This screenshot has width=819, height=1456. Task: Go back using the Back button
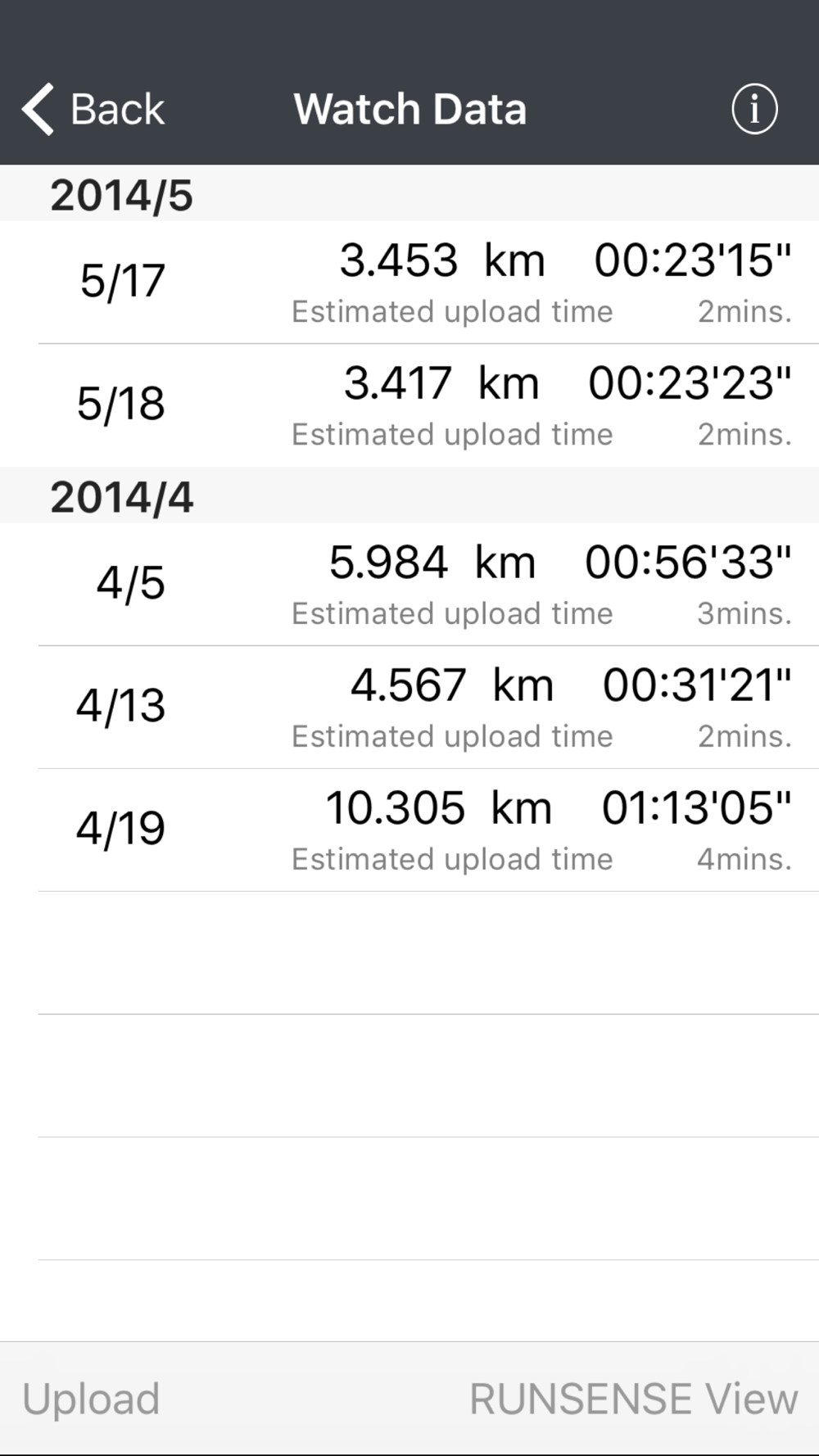93,109
